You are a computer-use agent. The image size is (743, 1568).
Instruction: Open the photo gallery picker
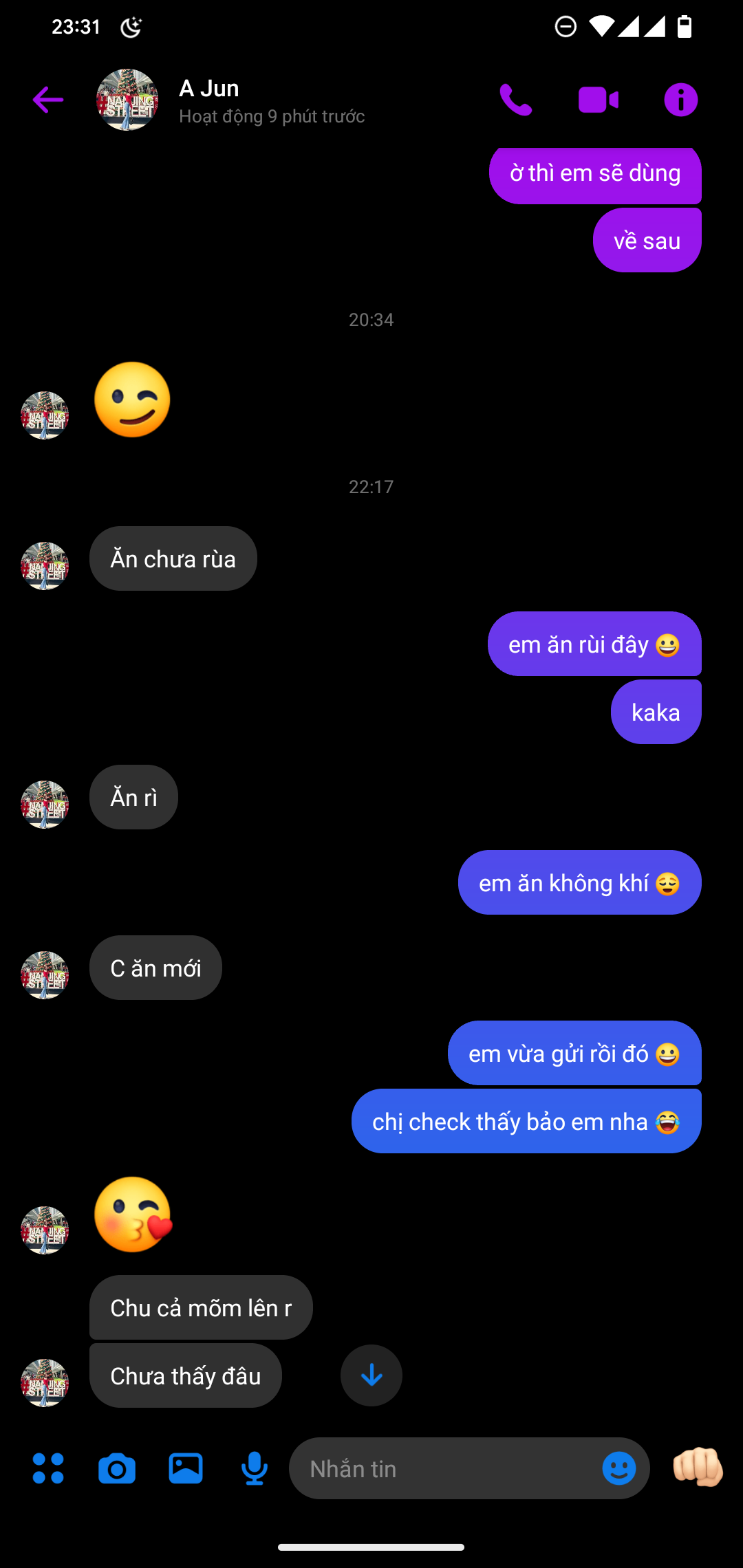(186, 1468)
